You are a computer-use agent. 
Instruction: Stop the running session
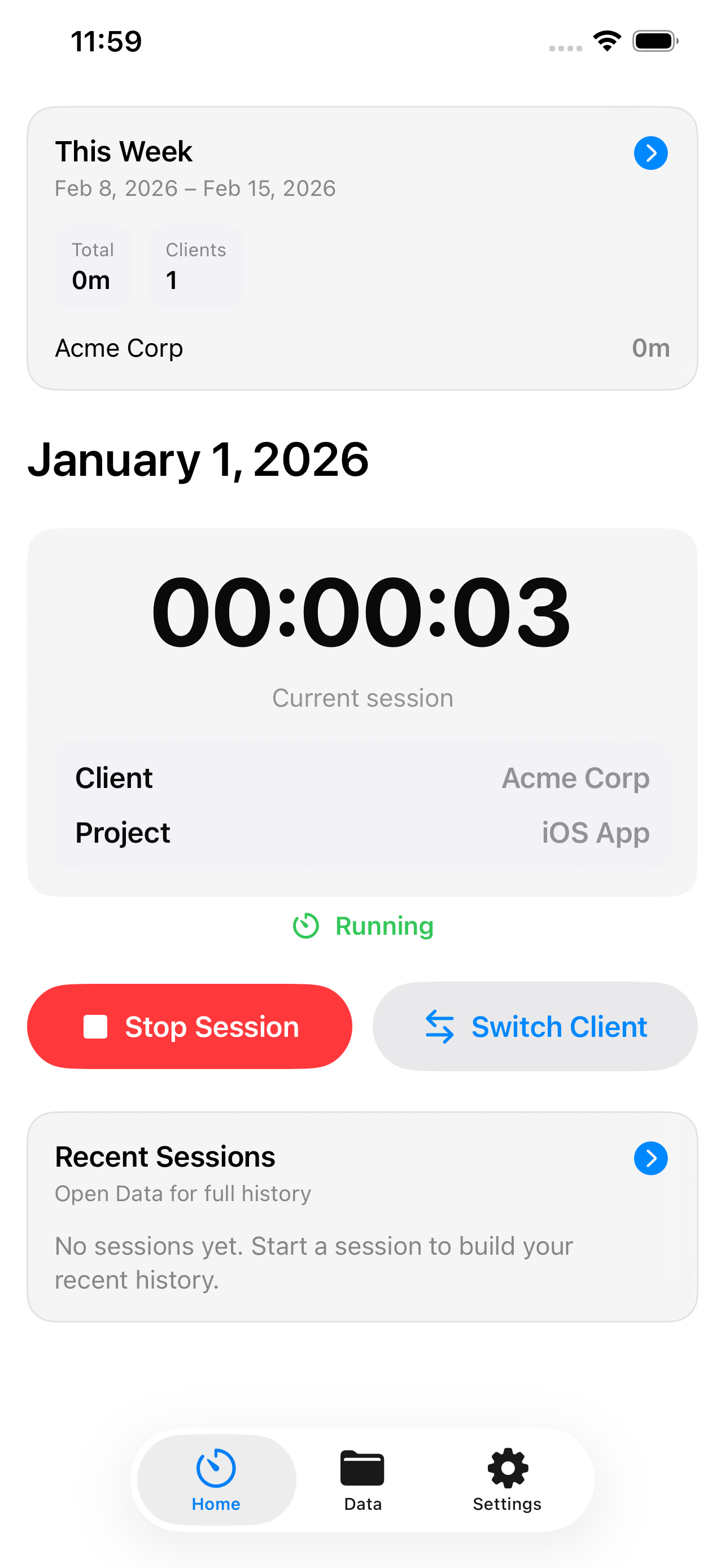(189, 1026)
